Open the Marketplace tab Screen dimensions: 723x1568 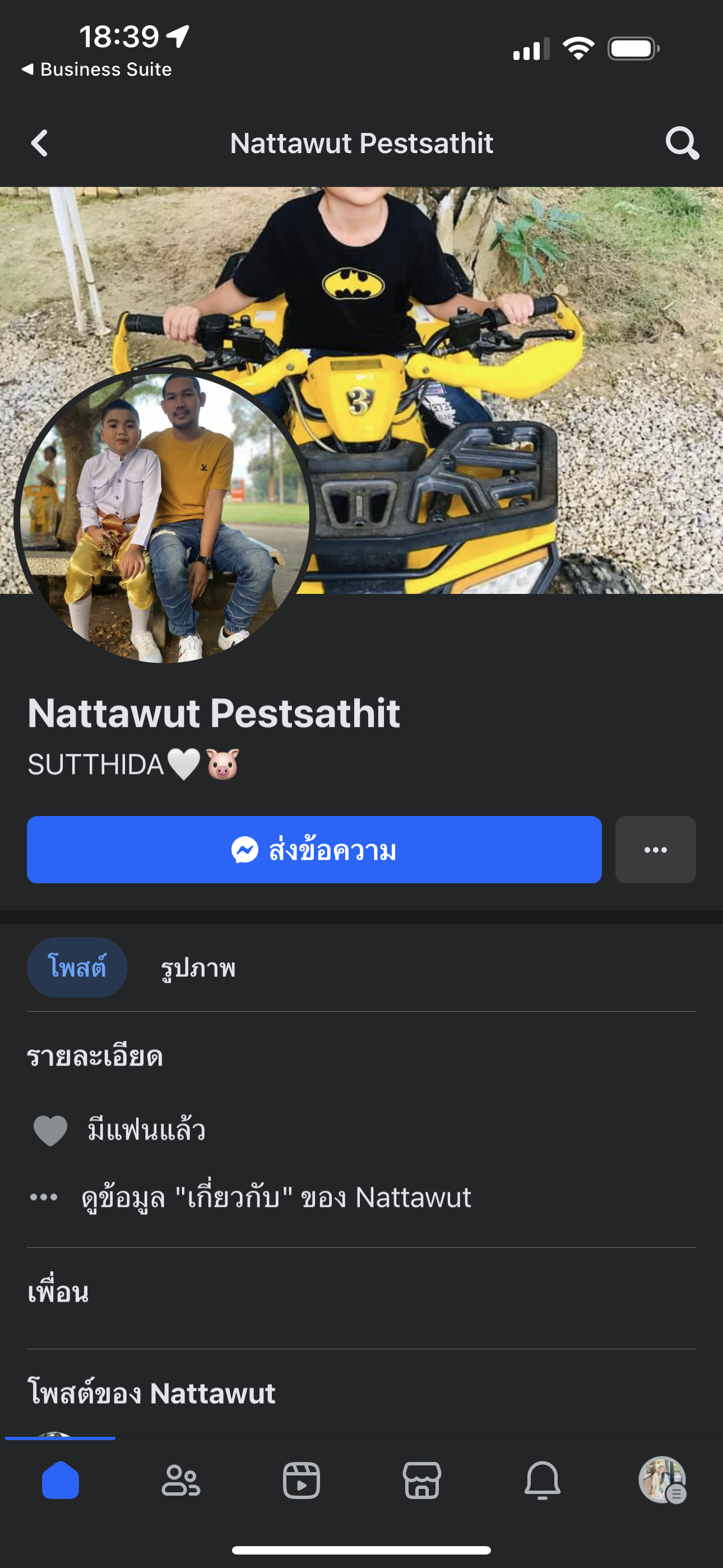tap(421, 1481)
